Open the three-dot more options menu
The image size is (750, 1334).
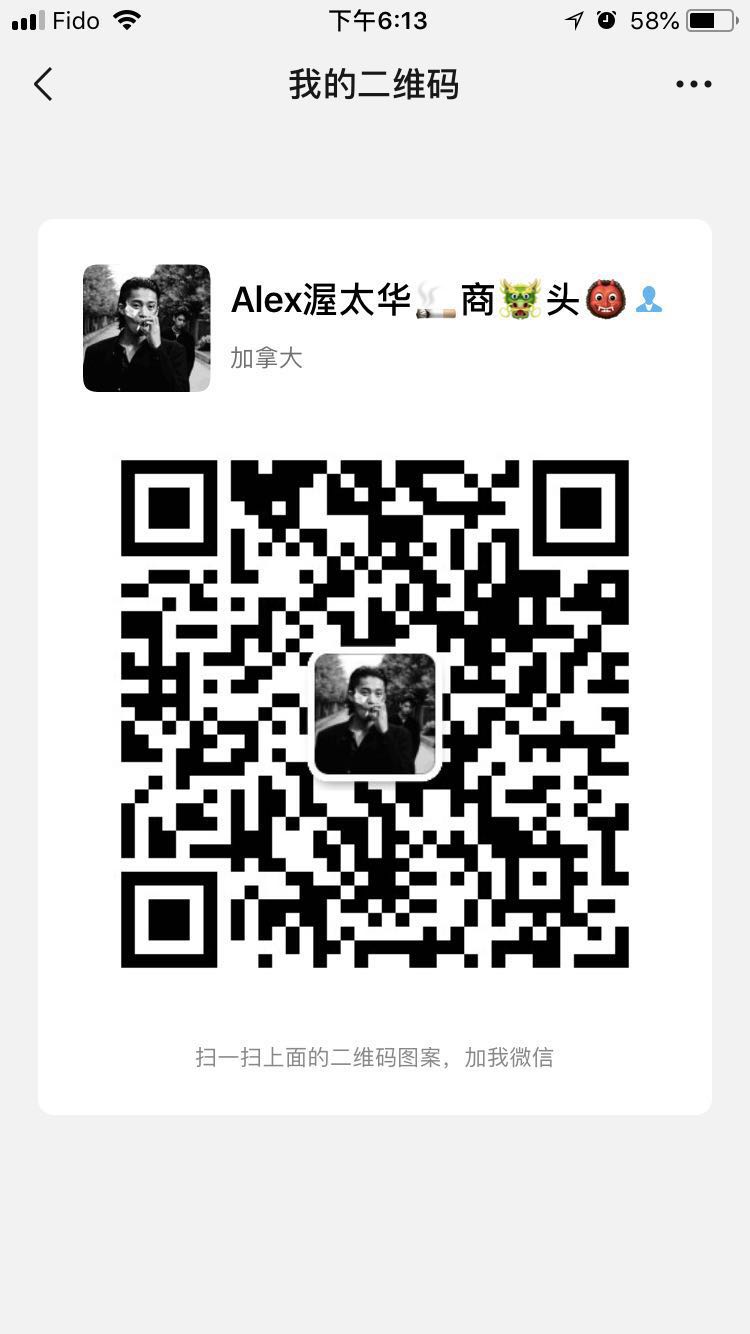(693, 84)
